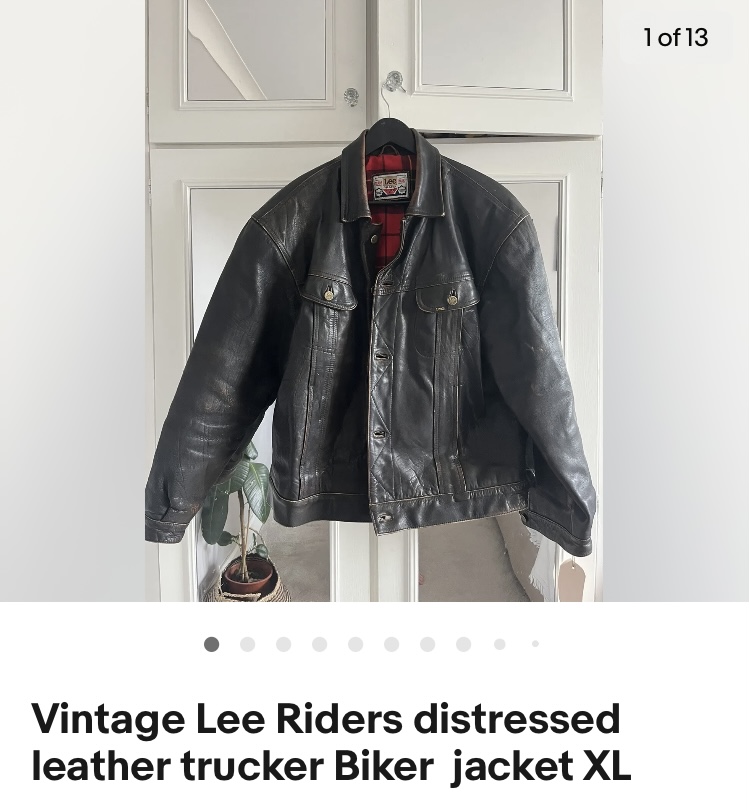Open the leather jacket photo full screen
749x811 pixels.
(x=374, y=330)
